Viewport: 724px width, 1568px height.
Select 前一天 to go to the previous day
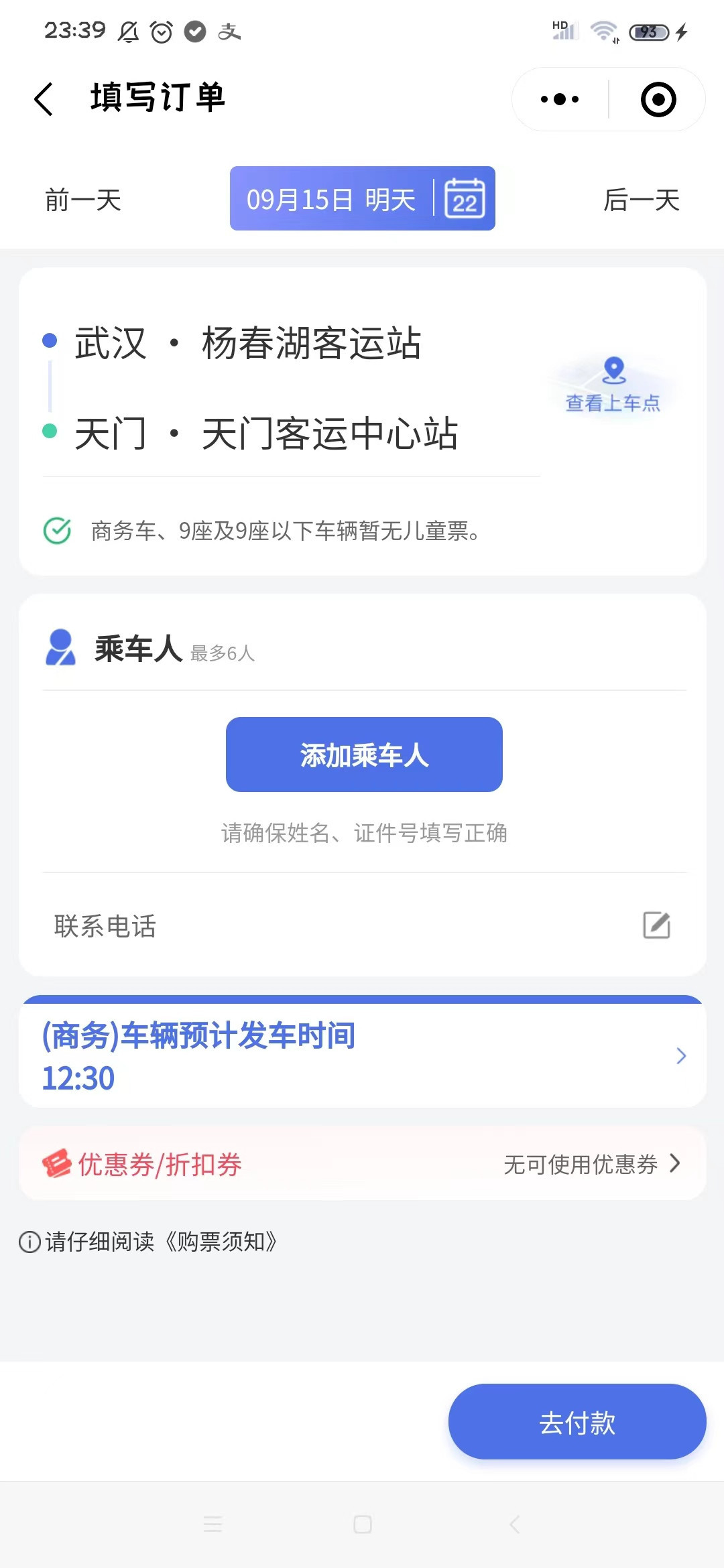(83, 200)
